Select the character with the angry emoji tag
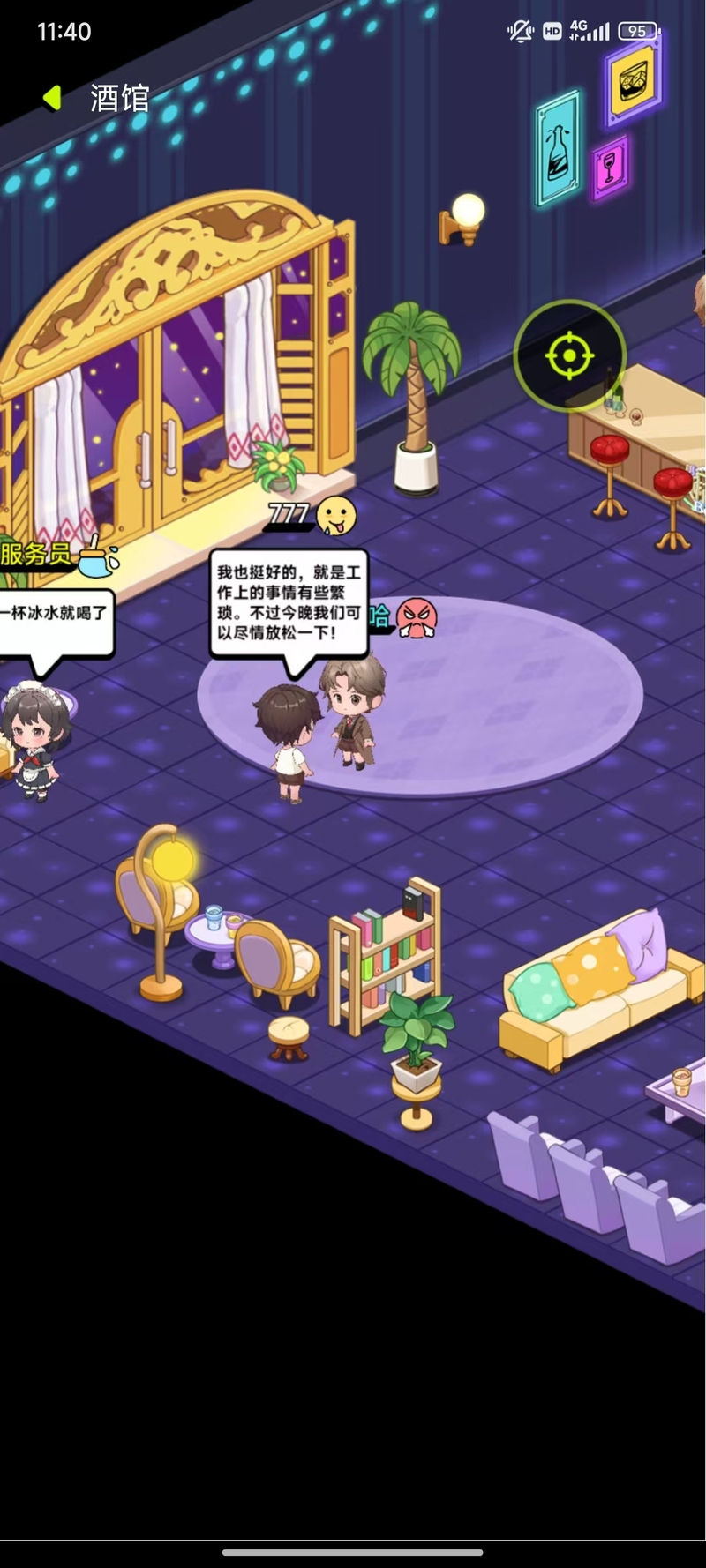 click(352, 712)
